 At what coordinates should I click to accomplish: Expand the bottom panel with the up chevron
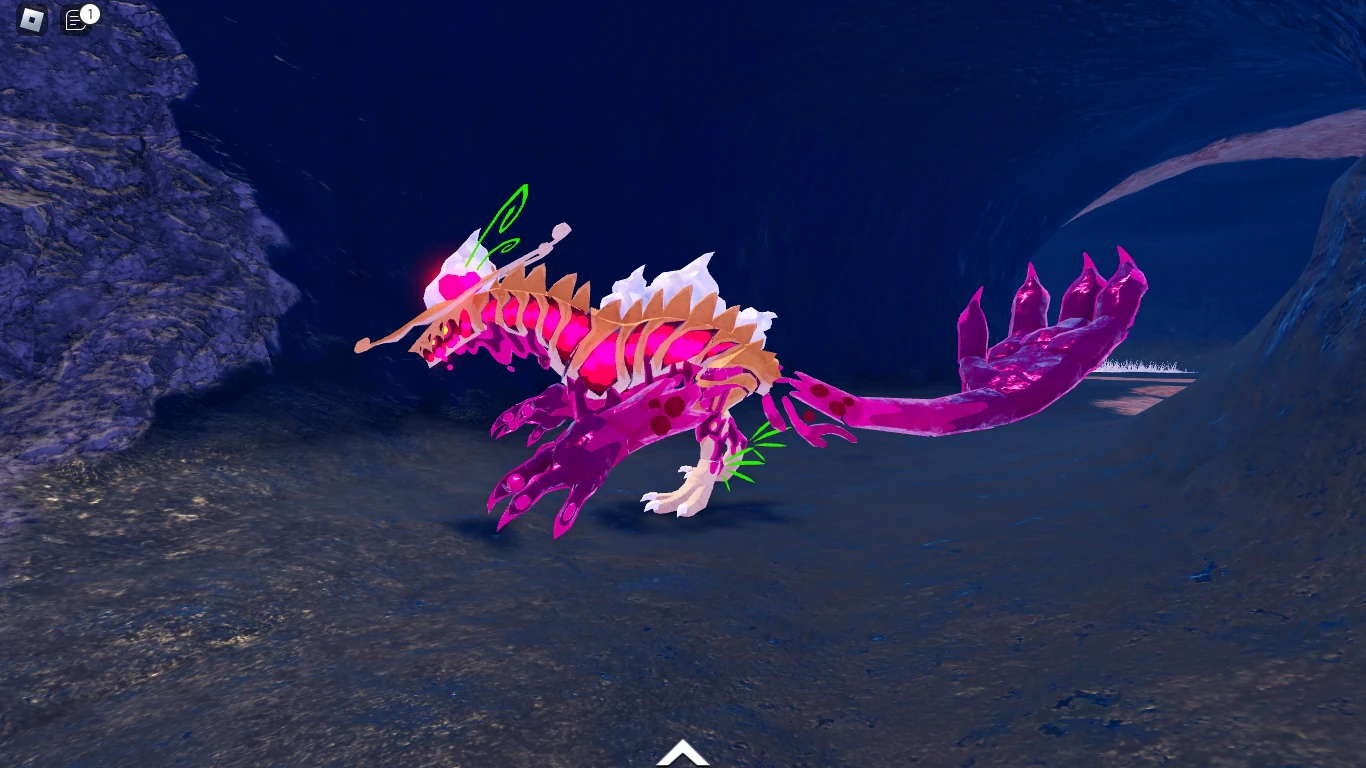coord(683,753)
